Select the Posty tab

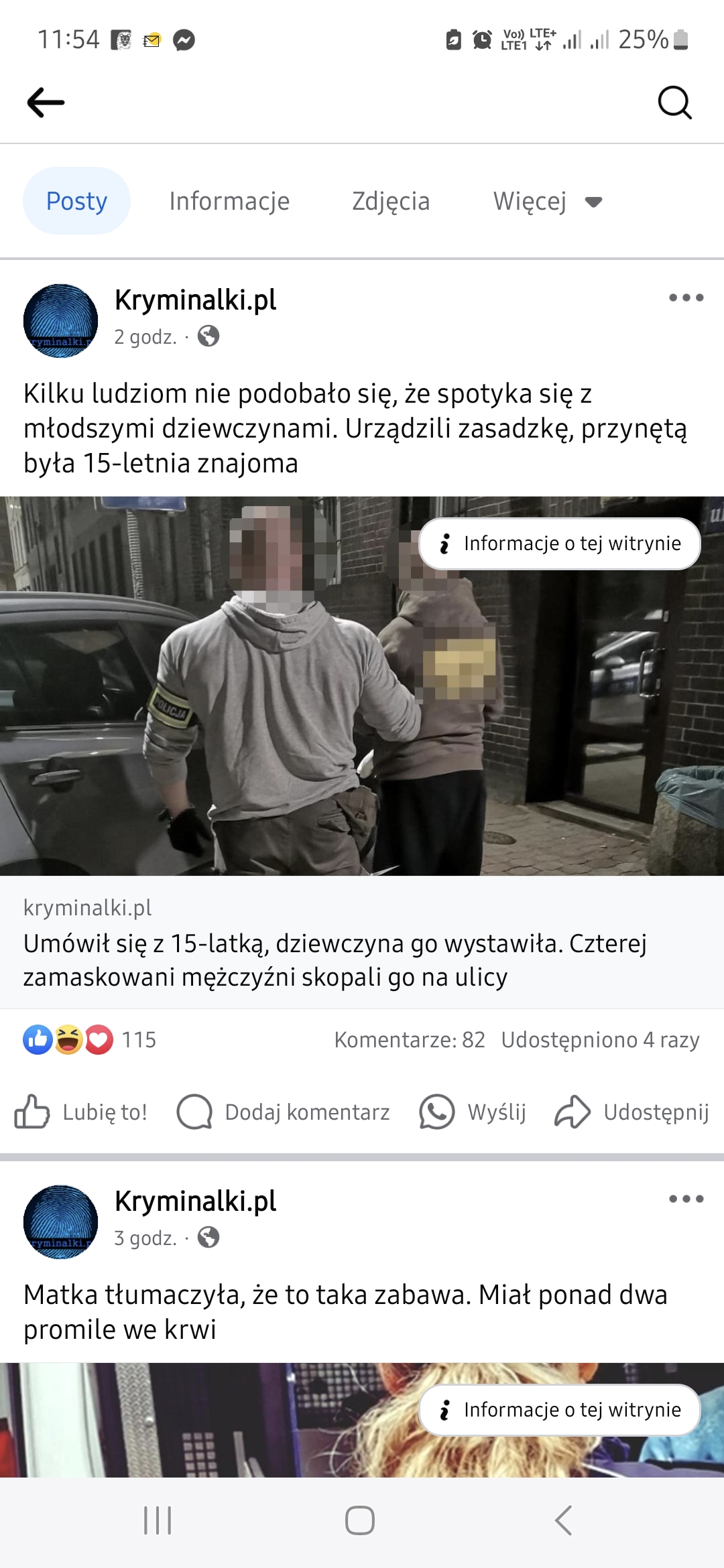coord(76,201)
